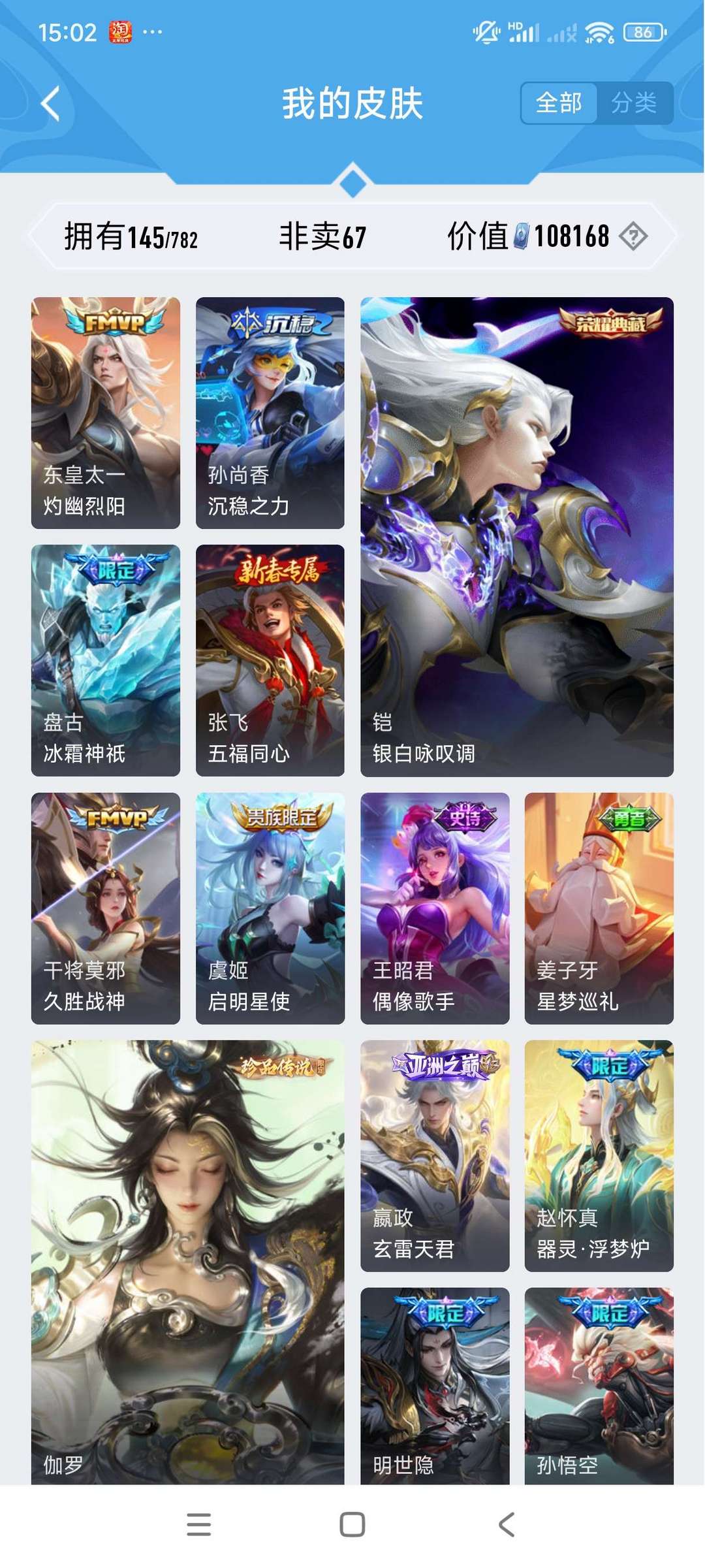
Task: Open 孙悟空 limited skin card
Action: click(x=599, y=1384)
